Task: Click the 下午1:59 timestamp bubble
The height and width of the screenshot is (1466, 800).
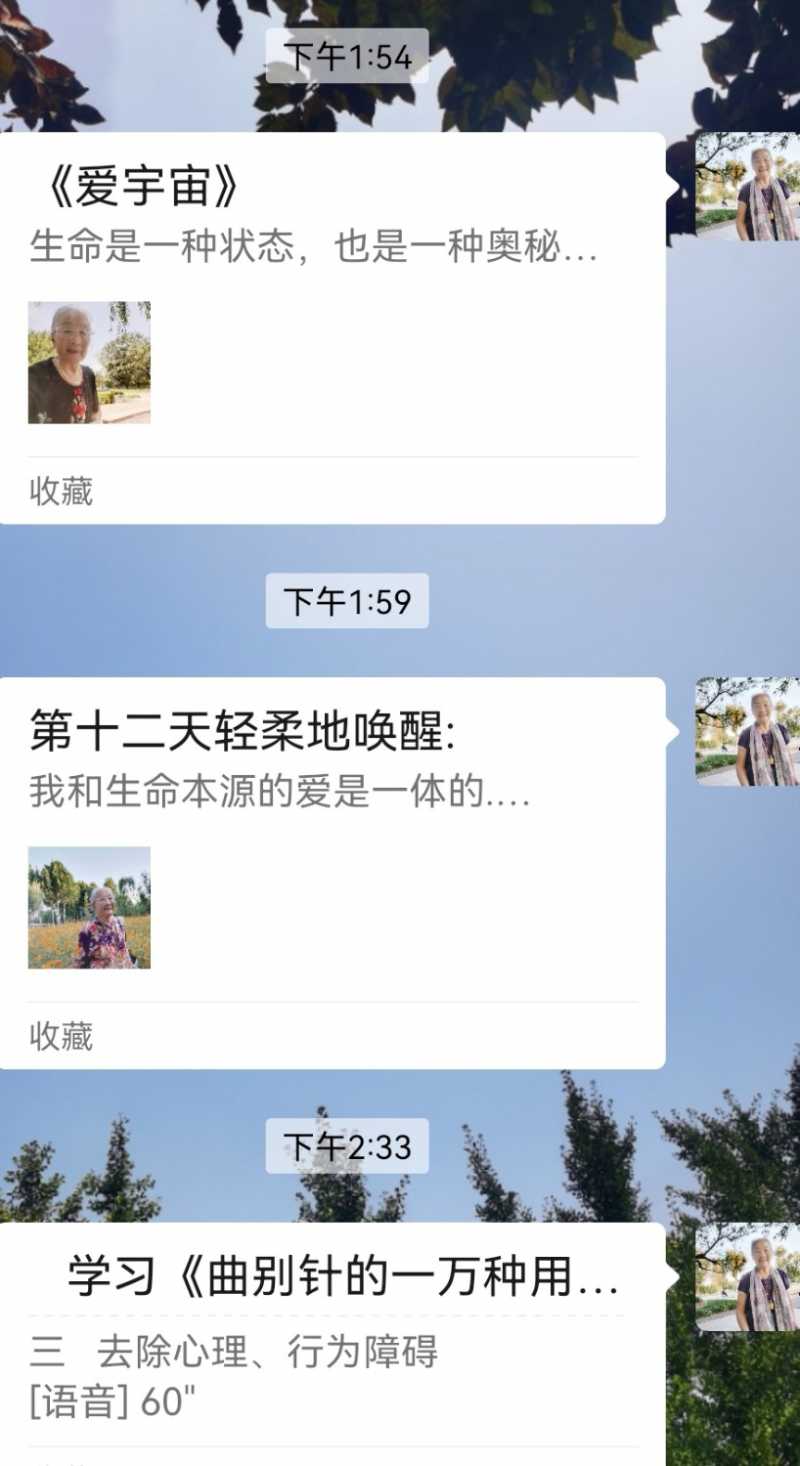Action: [x=349, y=601]
